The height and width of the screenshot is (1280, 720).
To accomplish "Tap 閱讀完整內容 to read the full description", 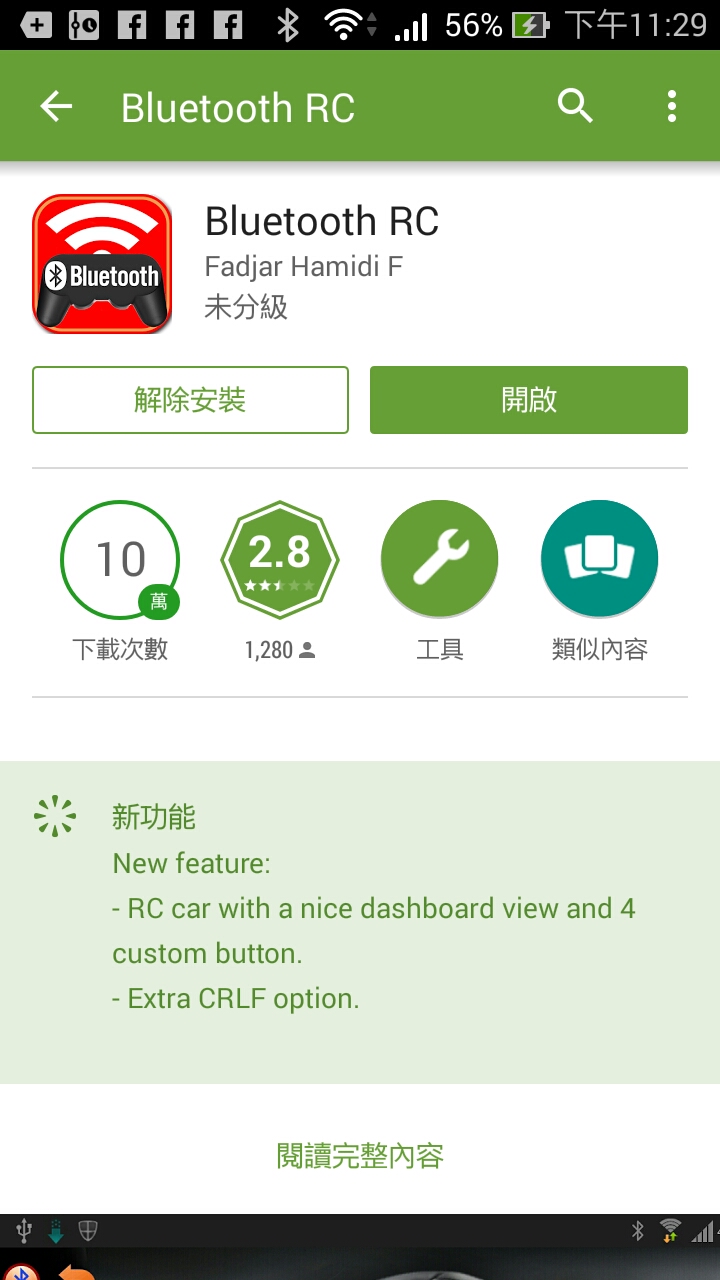I will pyautogui.click(x=360, y=1156).
